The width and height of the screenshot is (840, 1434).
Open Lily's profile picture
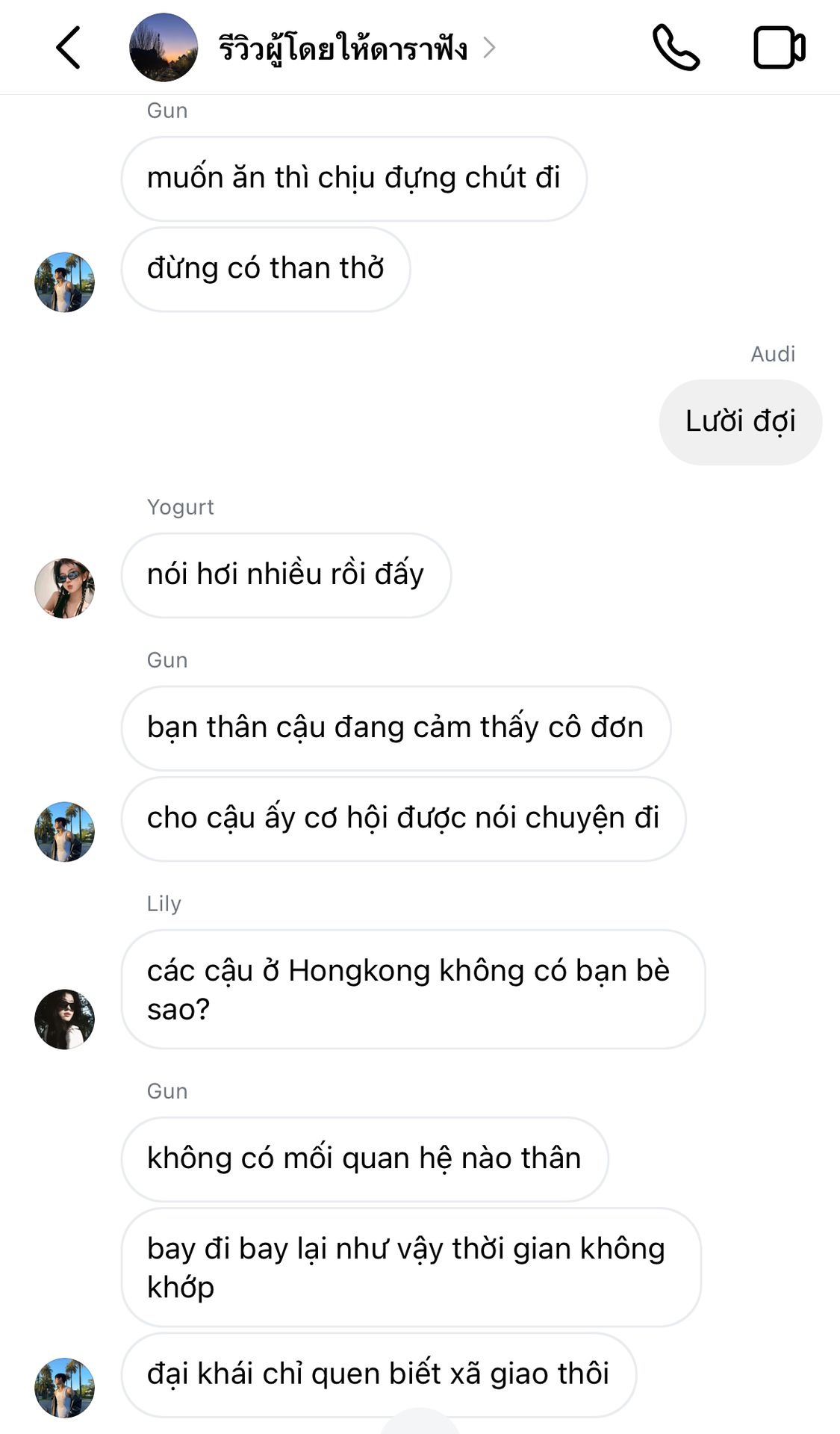(x=65, y=1019)
